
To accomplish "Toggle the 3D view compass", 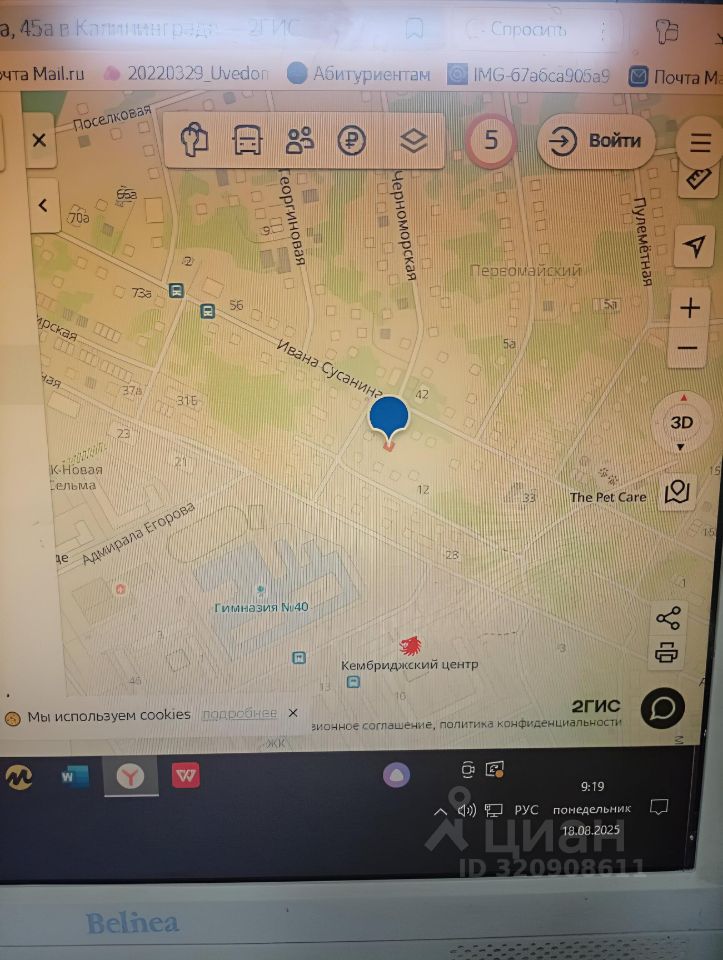I will click(681, 423).
